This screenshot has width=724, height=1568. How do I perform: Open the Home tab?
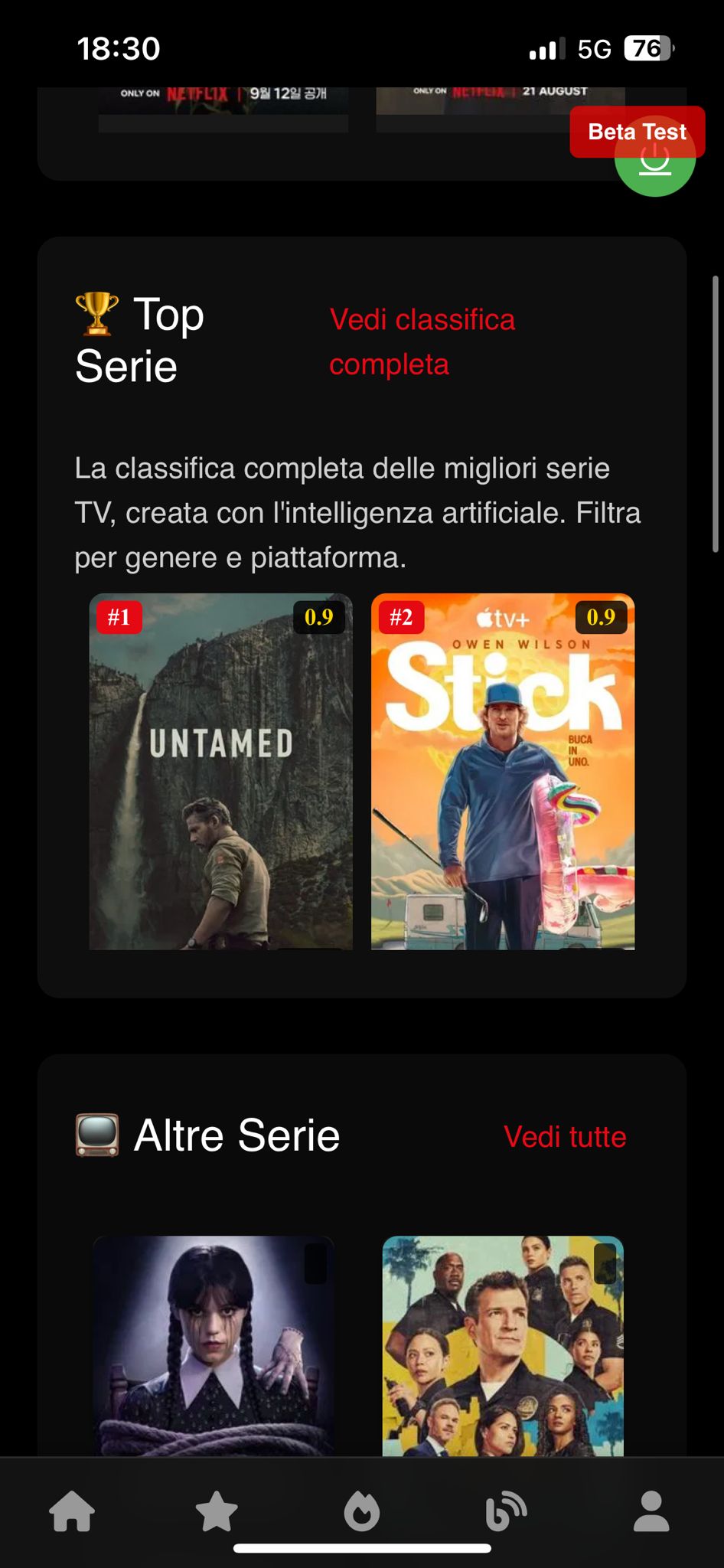pyautogui.click(x=72, y=1511)
